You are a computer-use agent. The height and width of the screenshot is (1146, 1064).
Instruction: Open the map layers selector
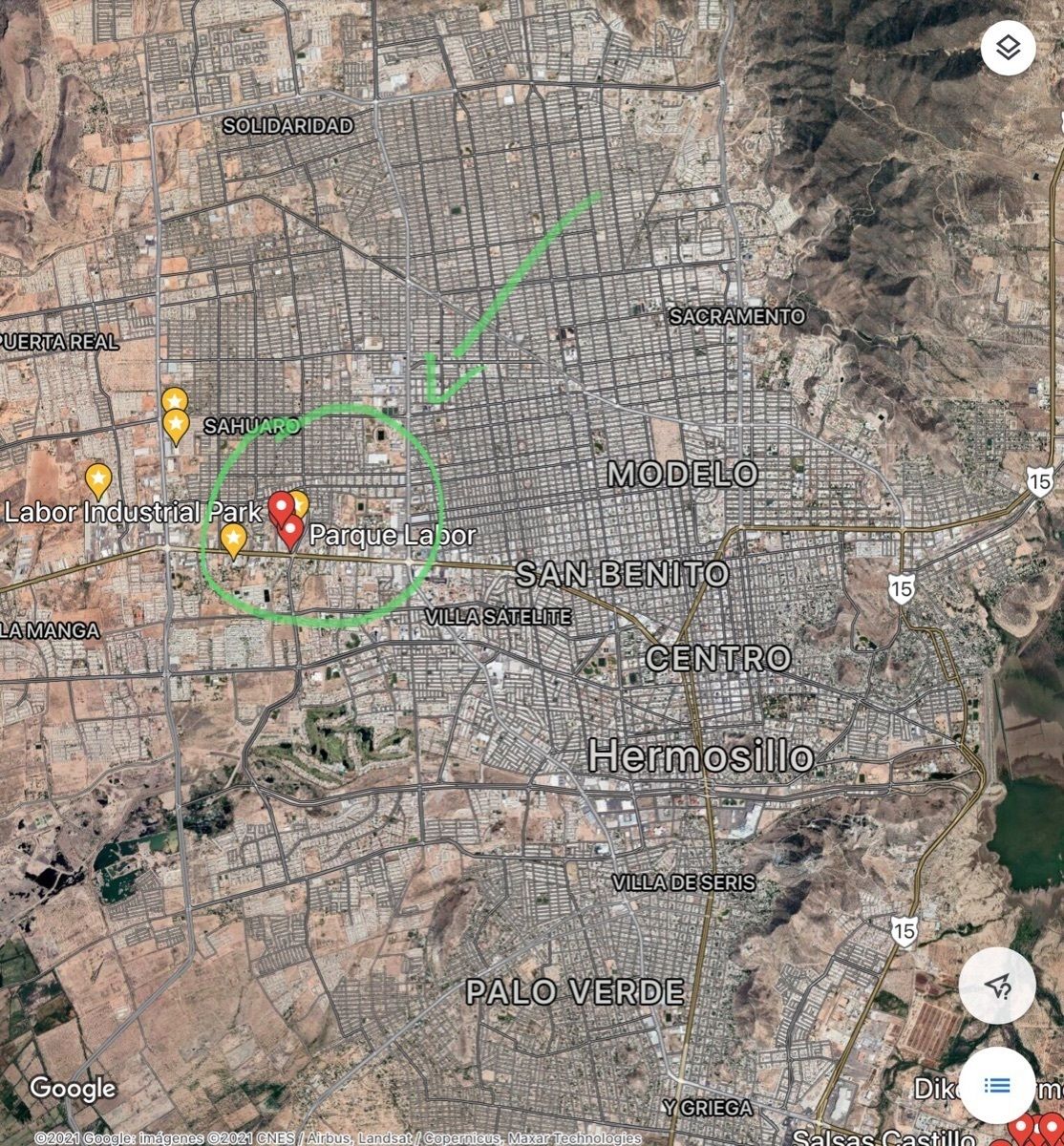point(1009,48)
